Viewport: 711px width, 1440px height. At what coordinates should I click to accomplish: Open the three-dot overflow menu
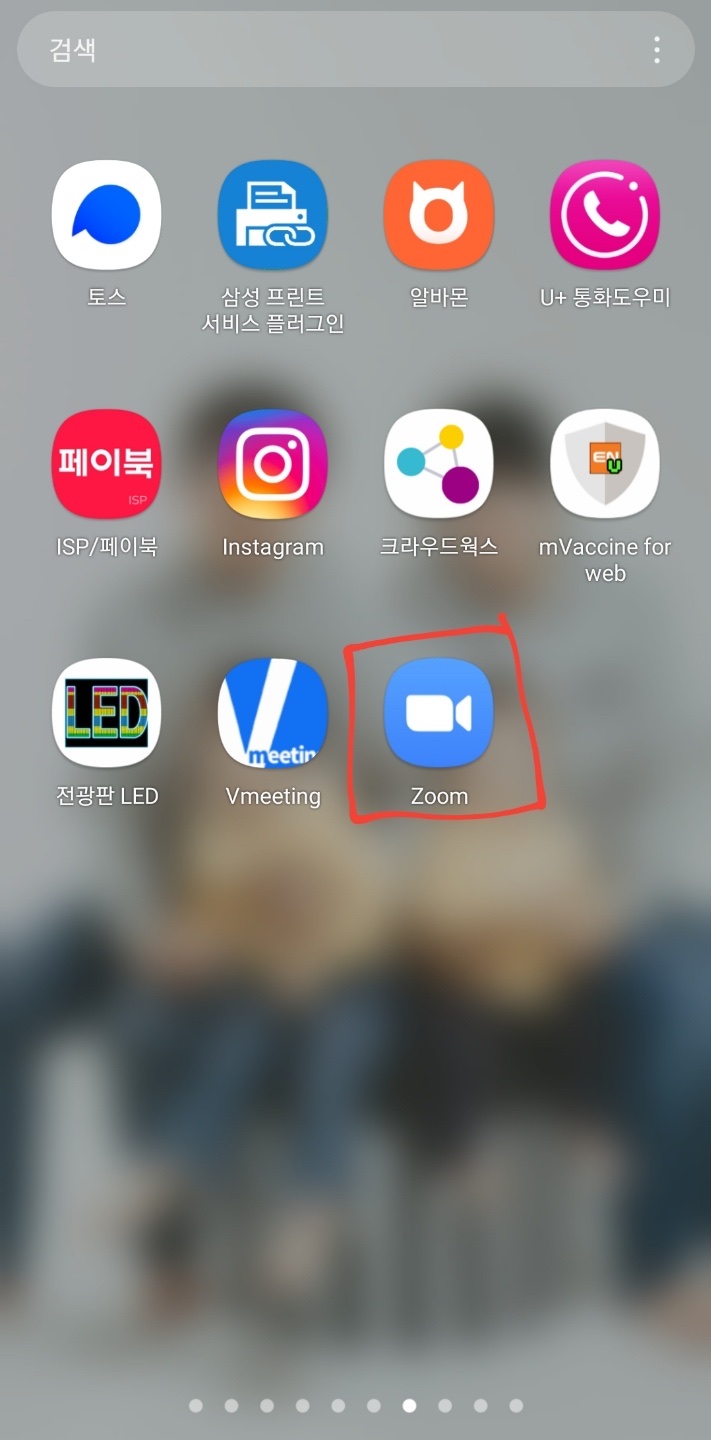coord(657,50)
